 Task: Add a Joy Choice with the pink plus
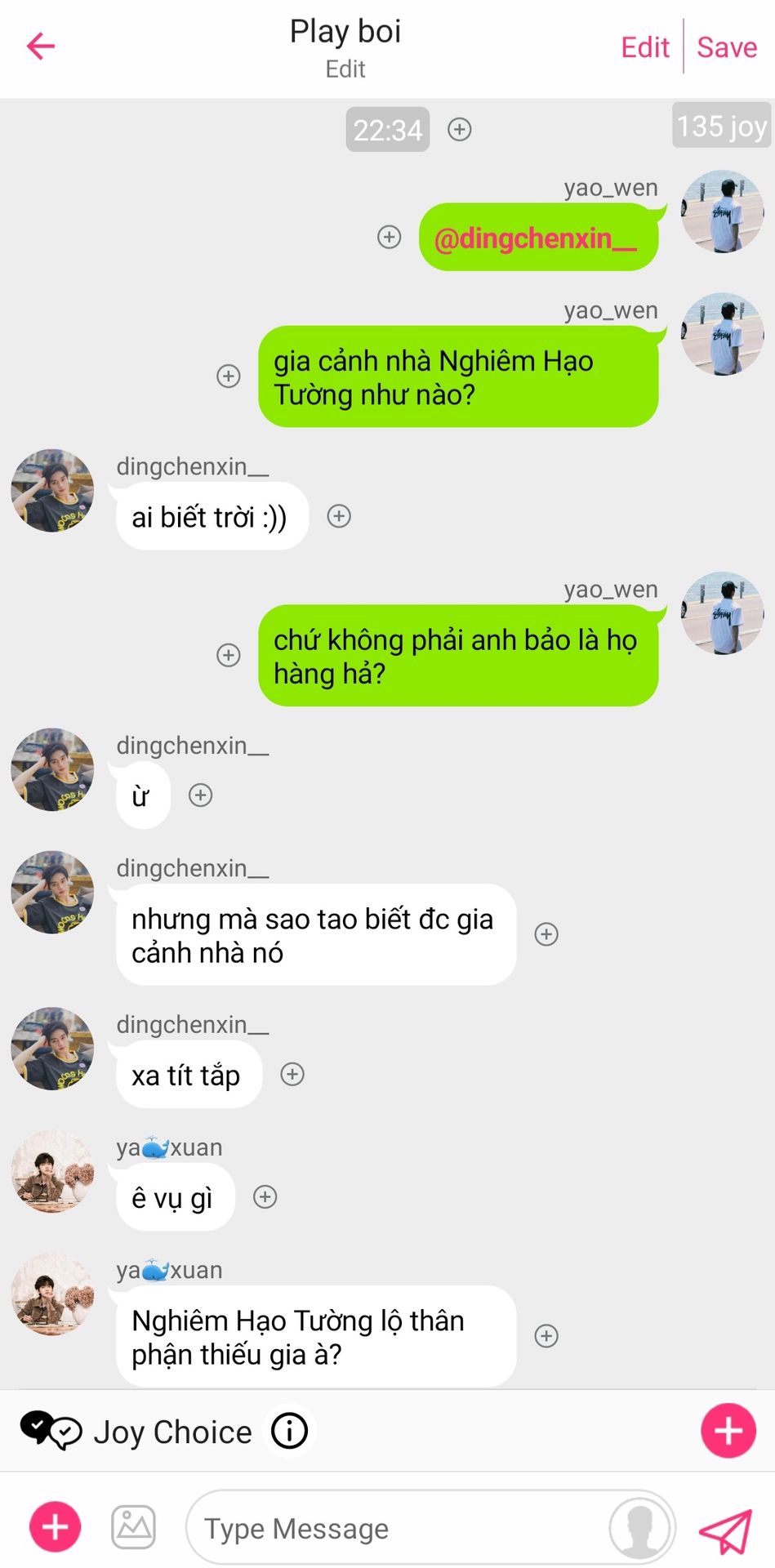728,1431
